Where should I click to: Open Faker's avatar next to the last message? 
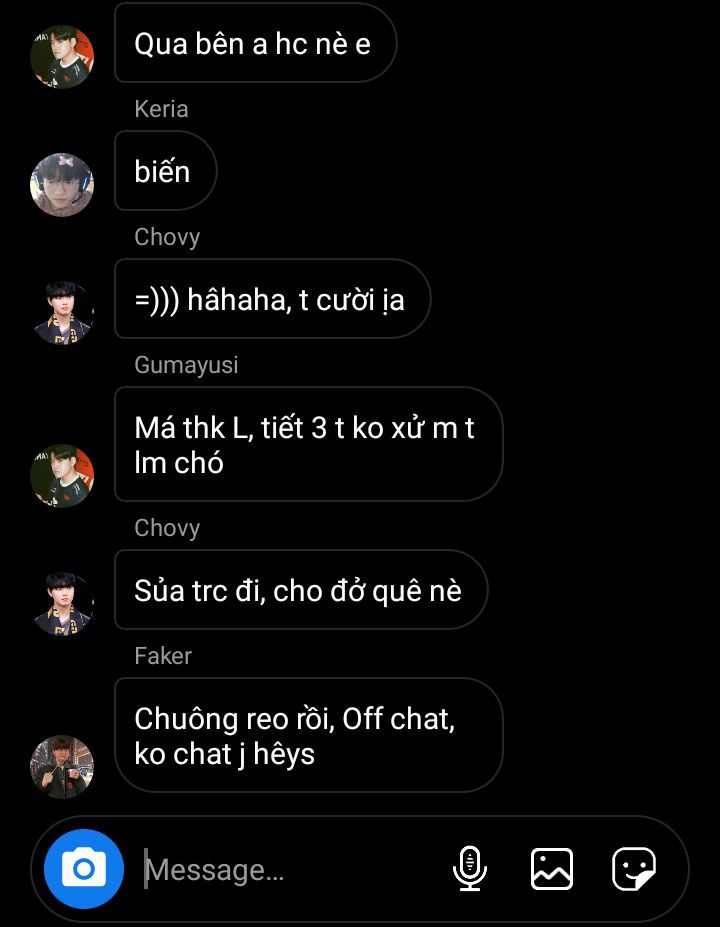coord(62,767)
